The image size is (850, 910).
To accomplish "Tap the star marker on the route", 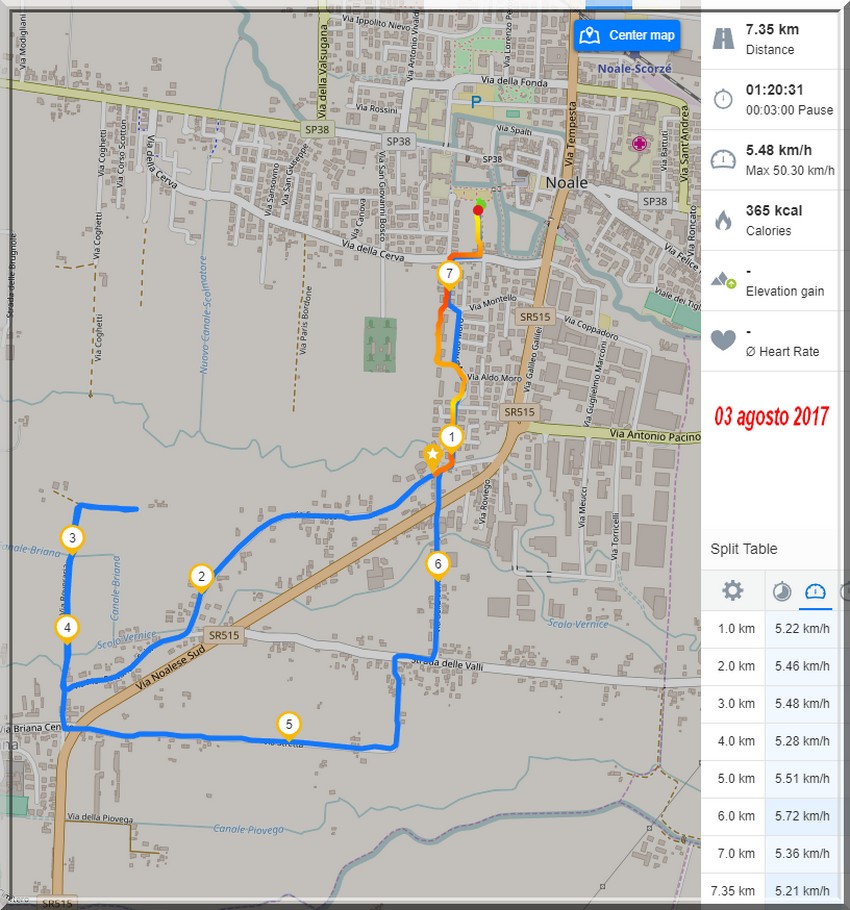I will tap(432, 455).
